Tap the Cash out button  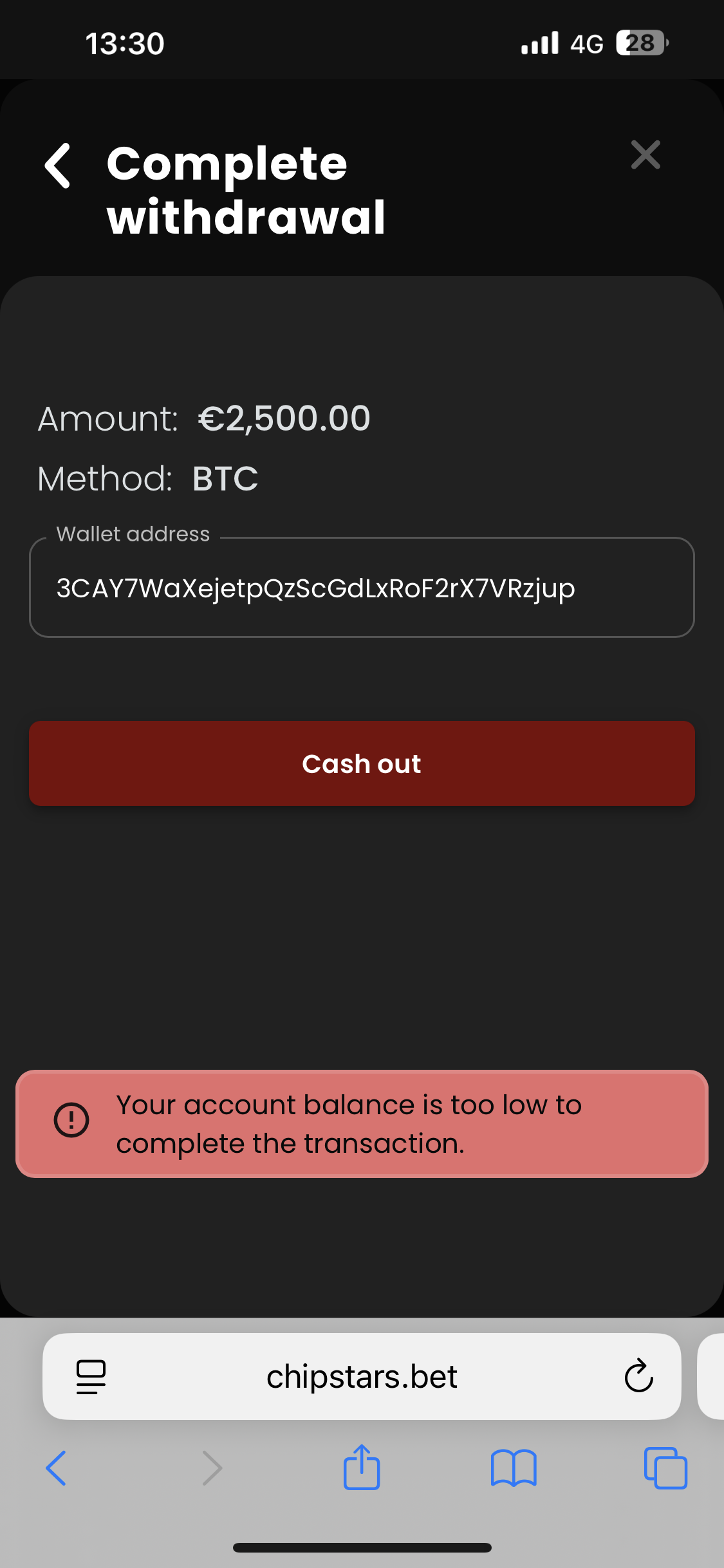[362, 763]
